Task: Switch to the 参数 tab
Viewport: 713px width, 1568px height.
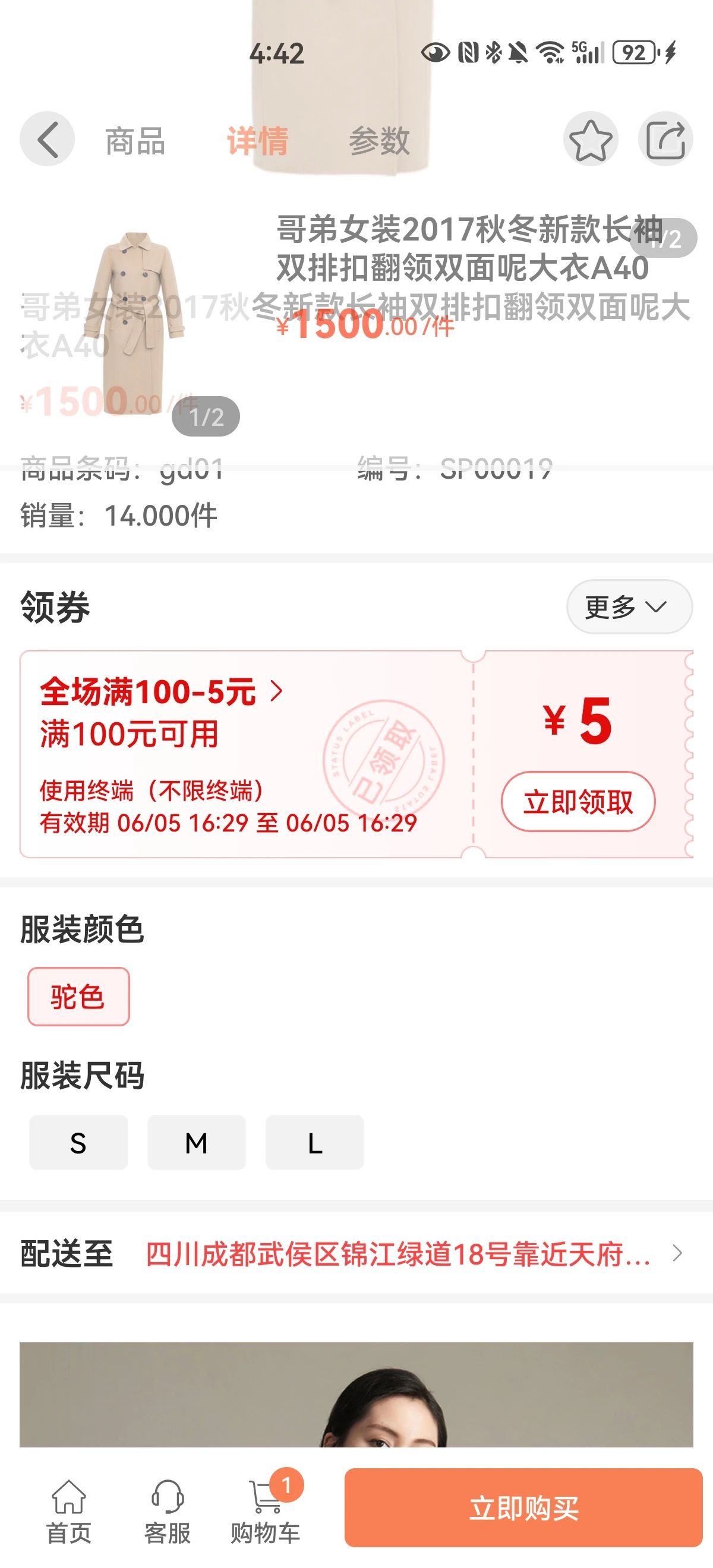Action: point(378,141)
